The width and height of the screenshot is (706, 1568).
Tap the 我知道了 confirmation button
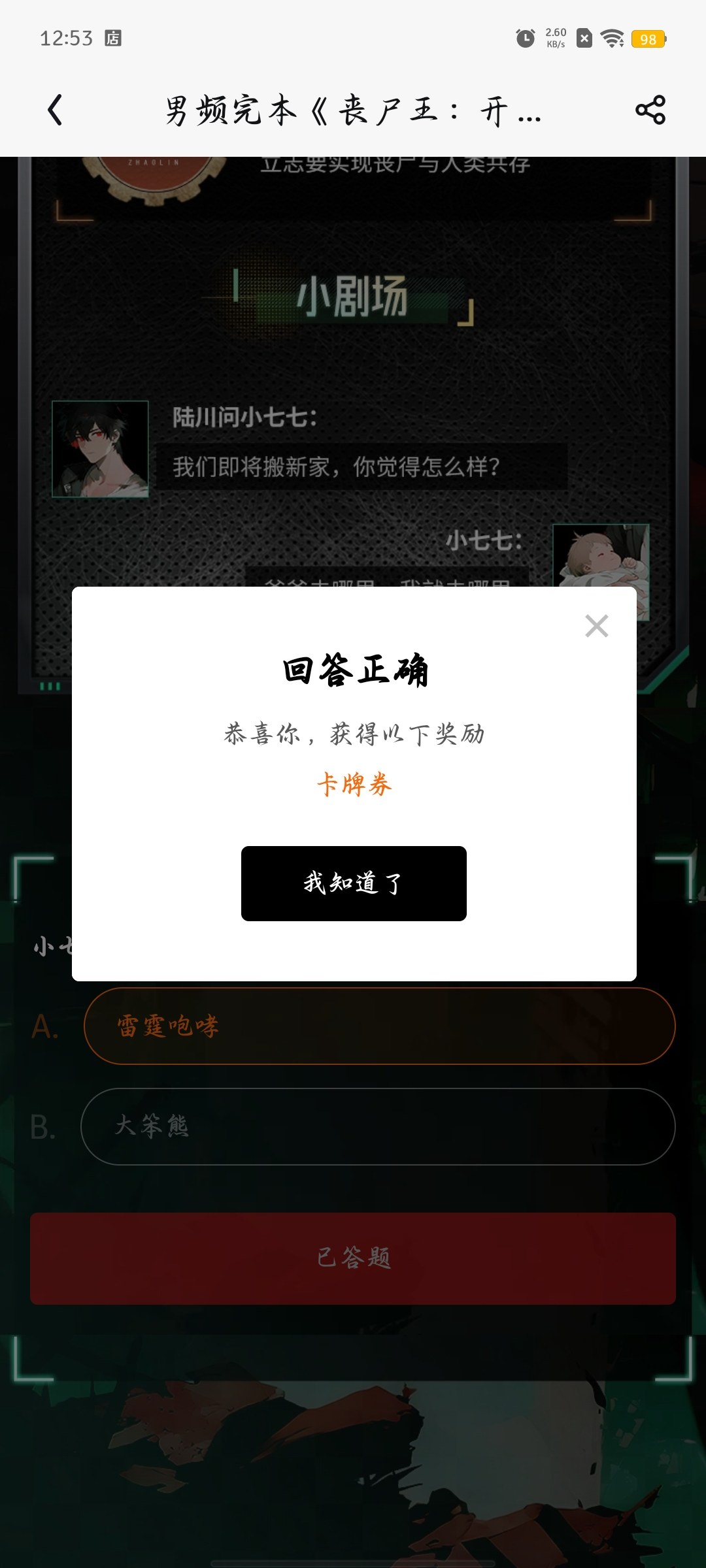click(x=354, y=883)
